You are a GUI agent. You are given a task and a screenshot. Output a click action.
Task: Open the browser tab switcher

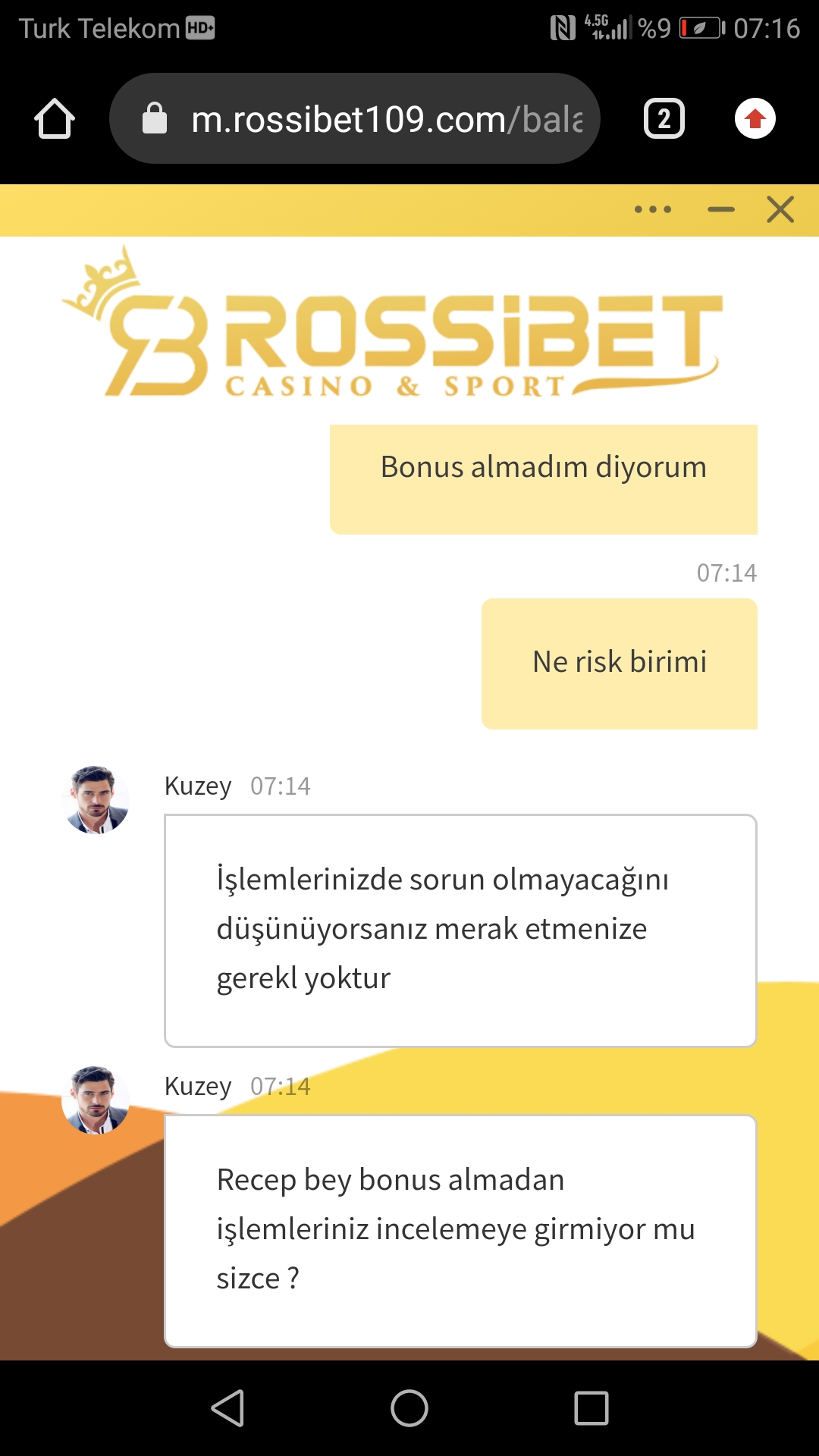coord(664,118)
